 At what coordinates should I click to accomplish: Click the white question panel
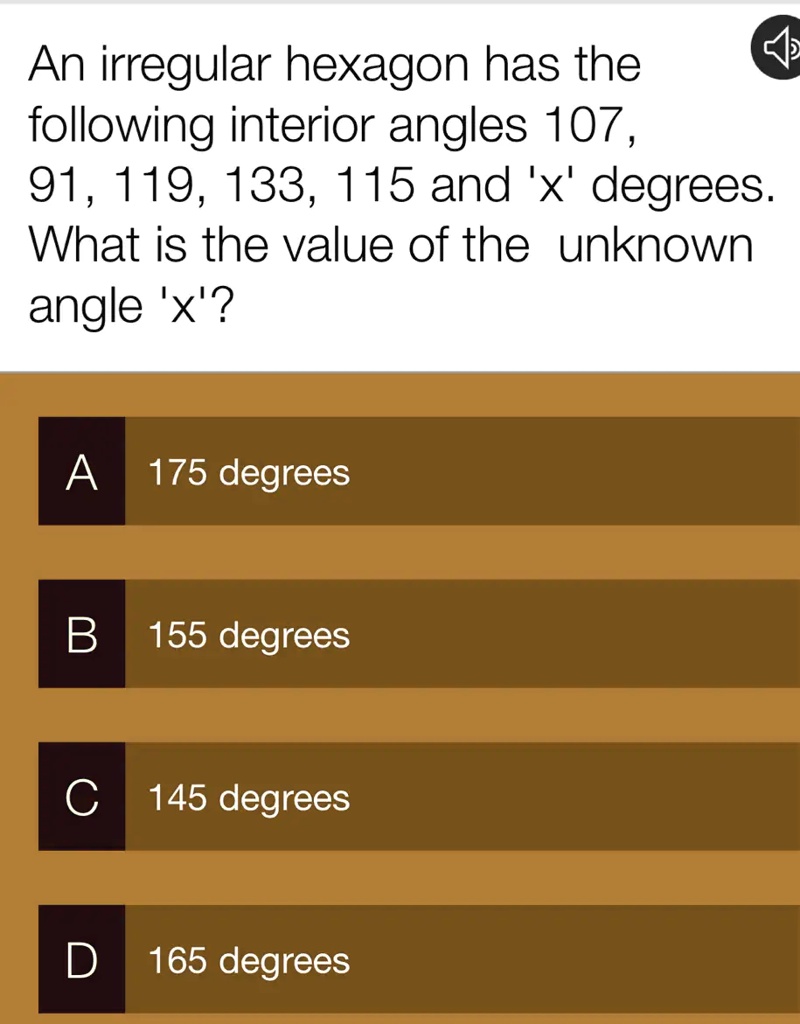[400, 185]
